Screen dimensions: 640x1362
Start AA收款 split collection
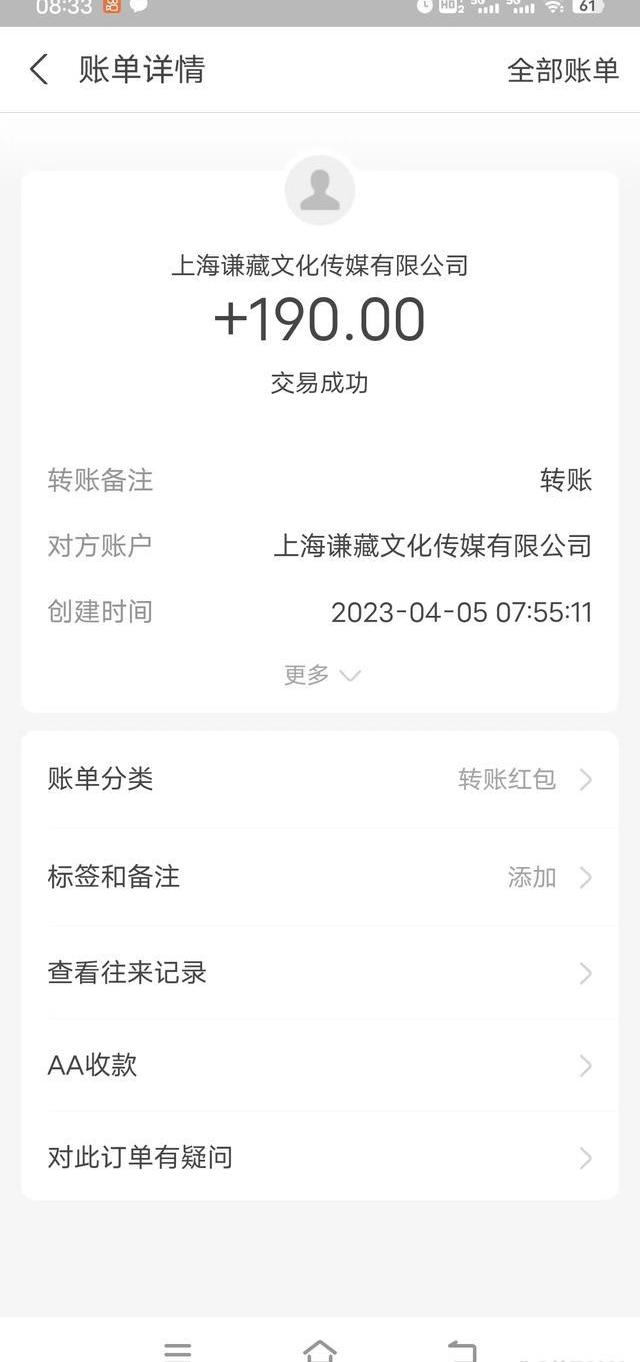[320, 1066]
